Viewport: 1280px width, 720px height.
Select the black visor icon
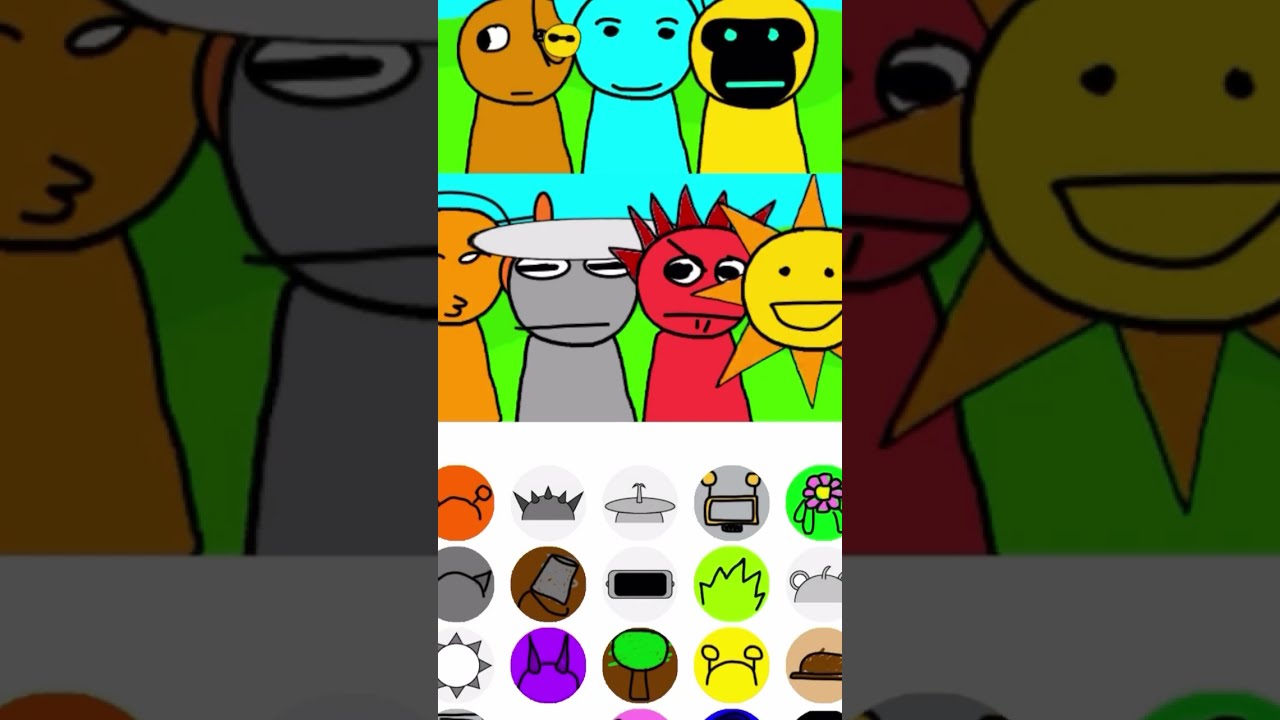640,584
